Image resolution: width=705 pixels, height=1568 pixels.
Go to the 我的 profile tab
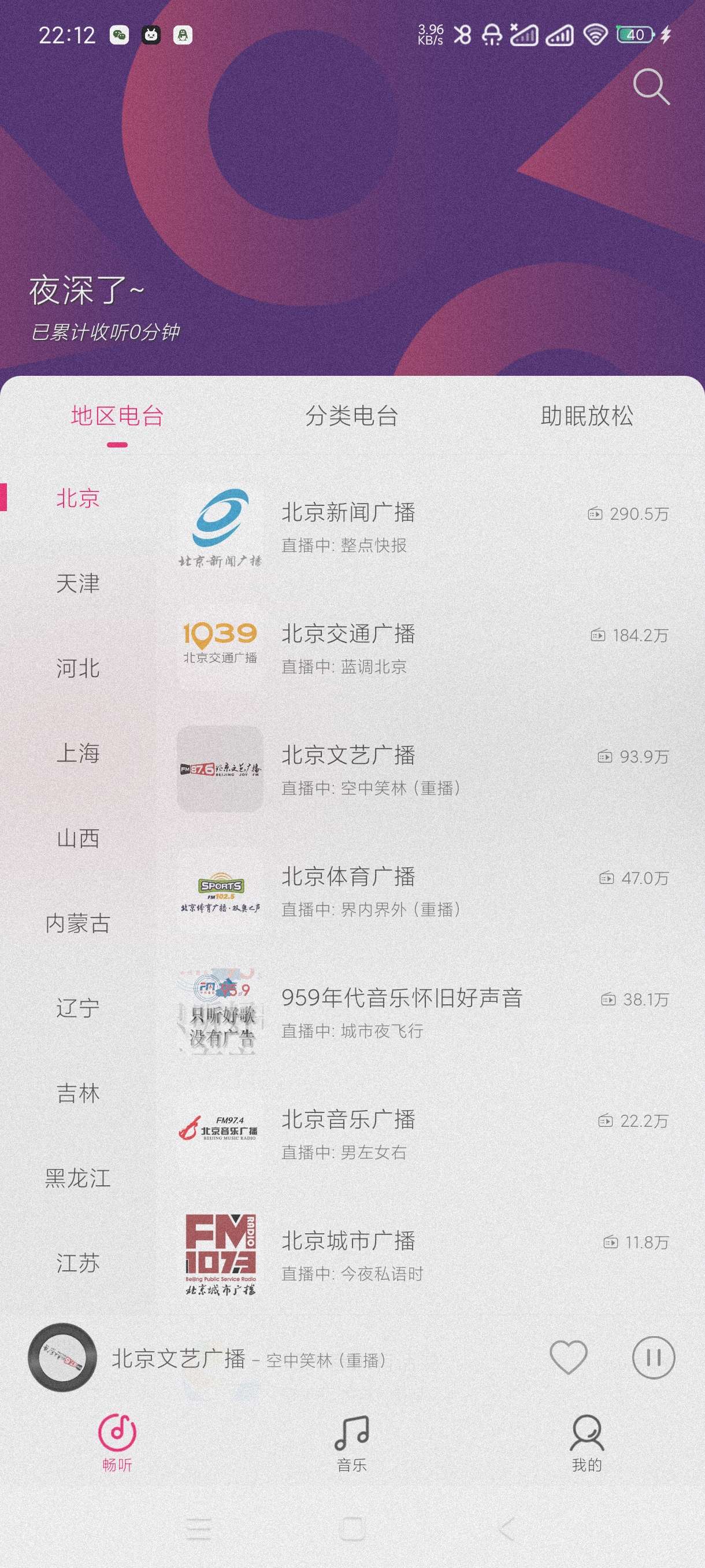click(587, 1443)
